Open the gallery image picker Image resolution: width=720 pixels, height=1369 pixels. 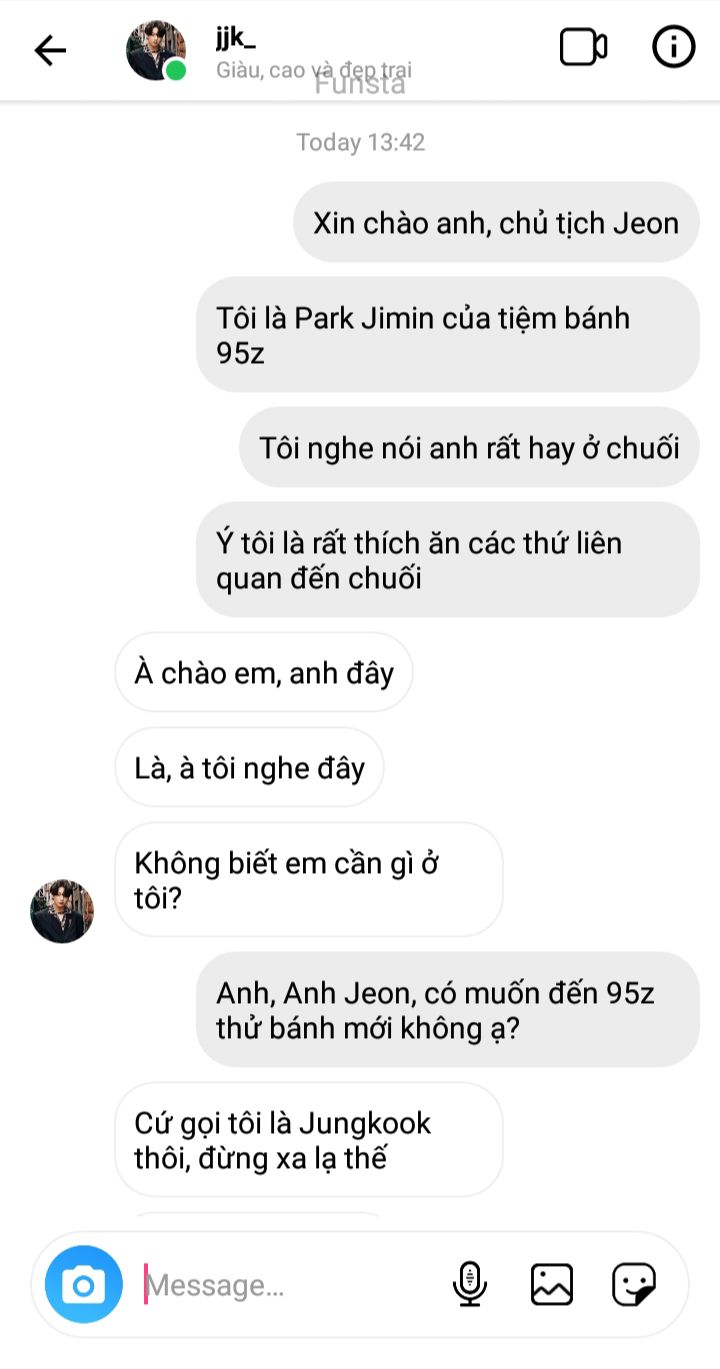(552, 1284)
